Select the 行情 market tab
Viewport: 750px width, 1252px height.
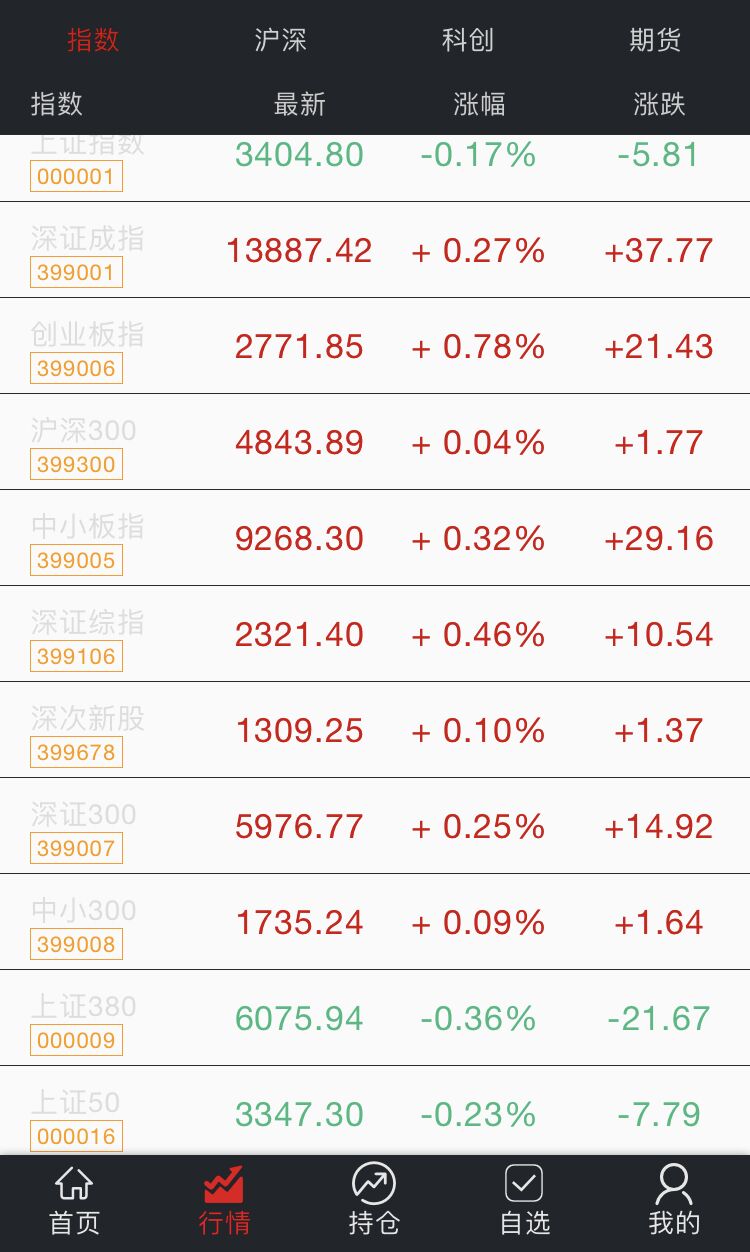[x=224, y=1200]
